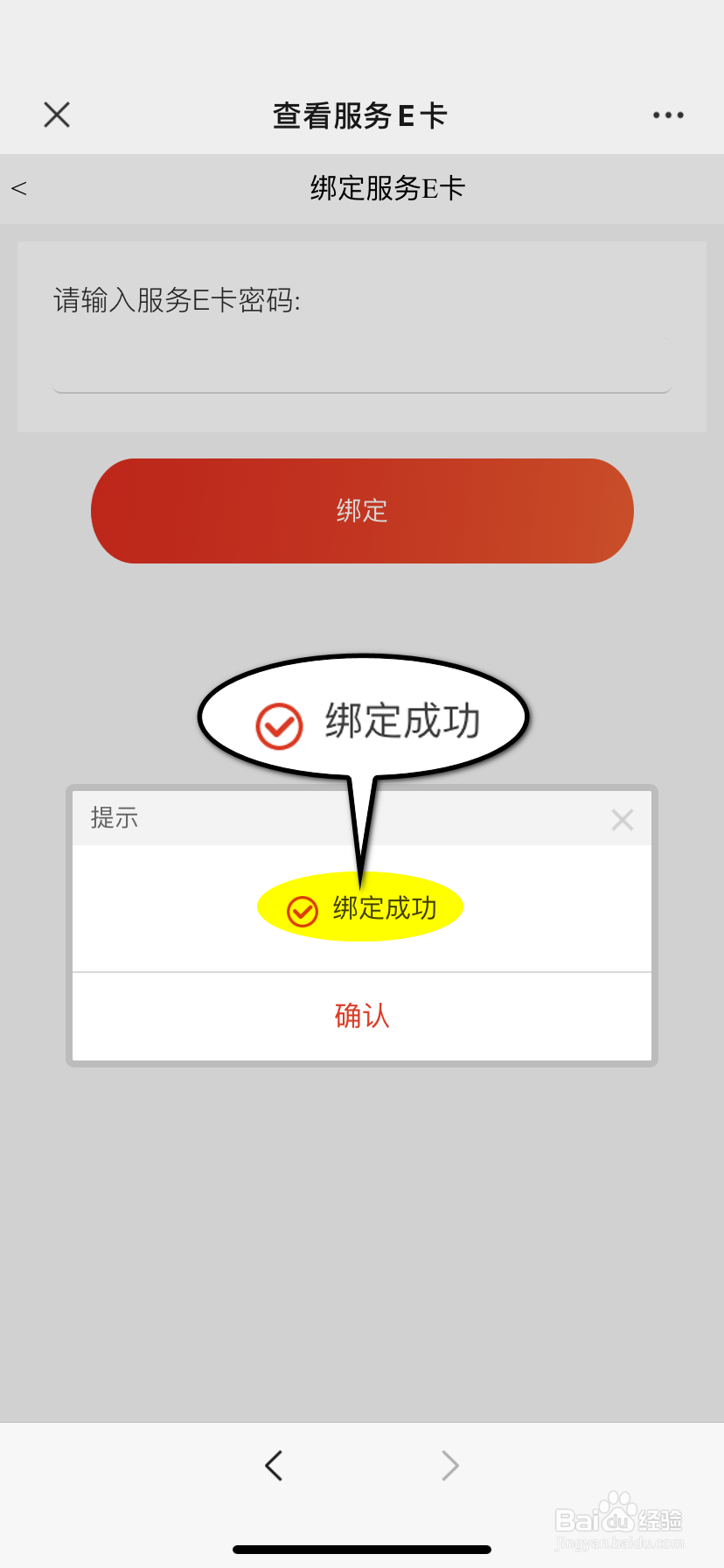Tap the back chevron beside 绑定服务E卡
This screenshot has width=724, height=1568.
(x=18, y=188)
